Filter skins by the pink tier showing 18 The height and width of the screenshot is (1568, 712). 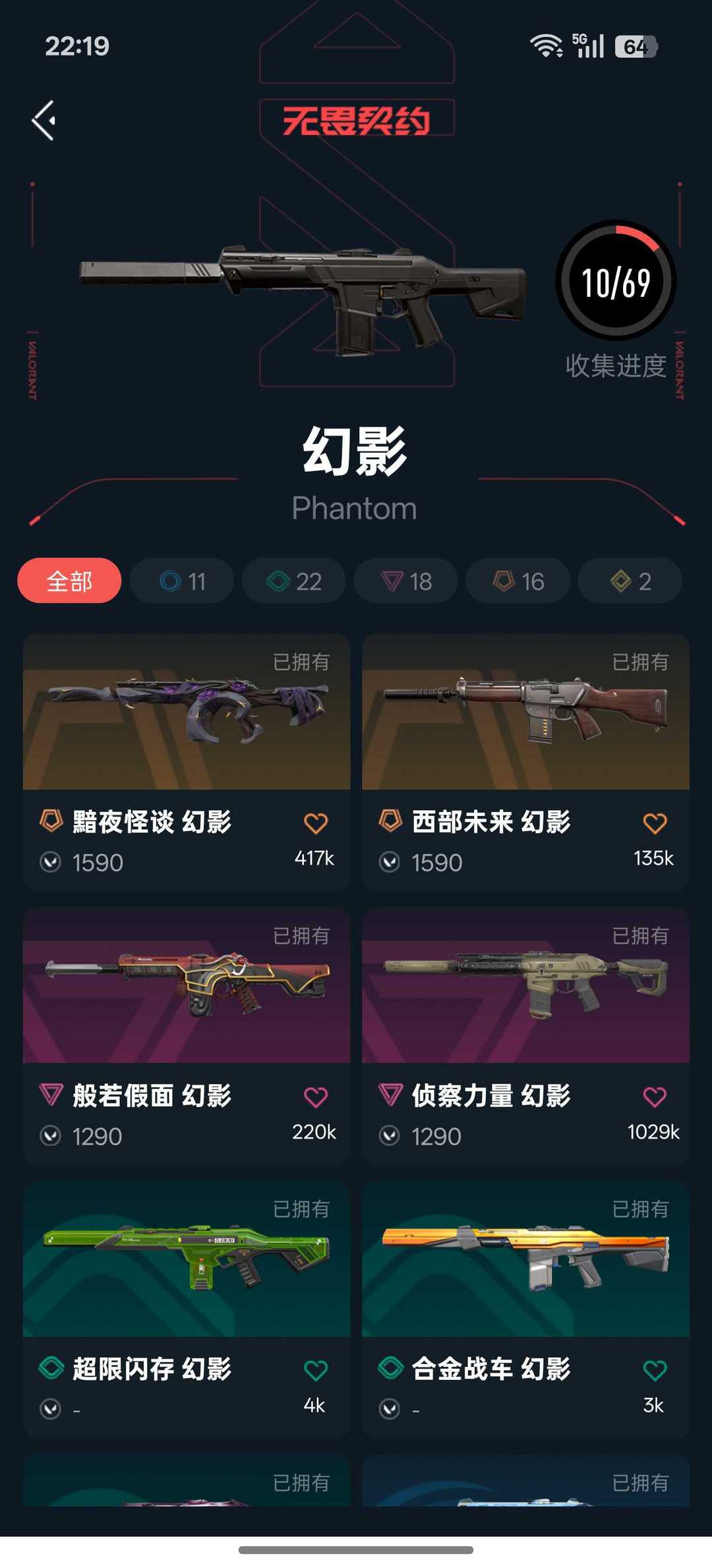click(x=406, y=580)
